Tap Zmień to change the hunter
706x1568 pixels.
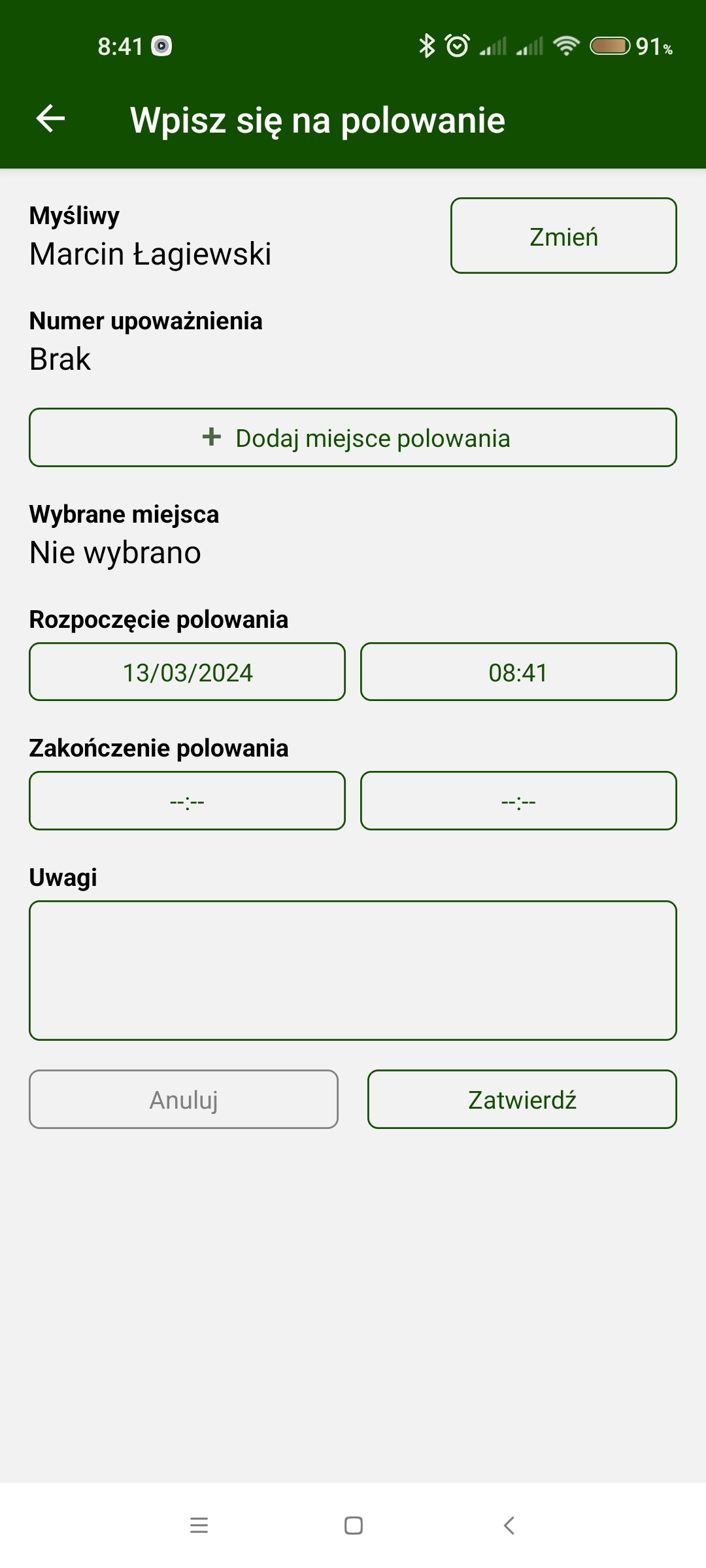(x=563, y=236)
